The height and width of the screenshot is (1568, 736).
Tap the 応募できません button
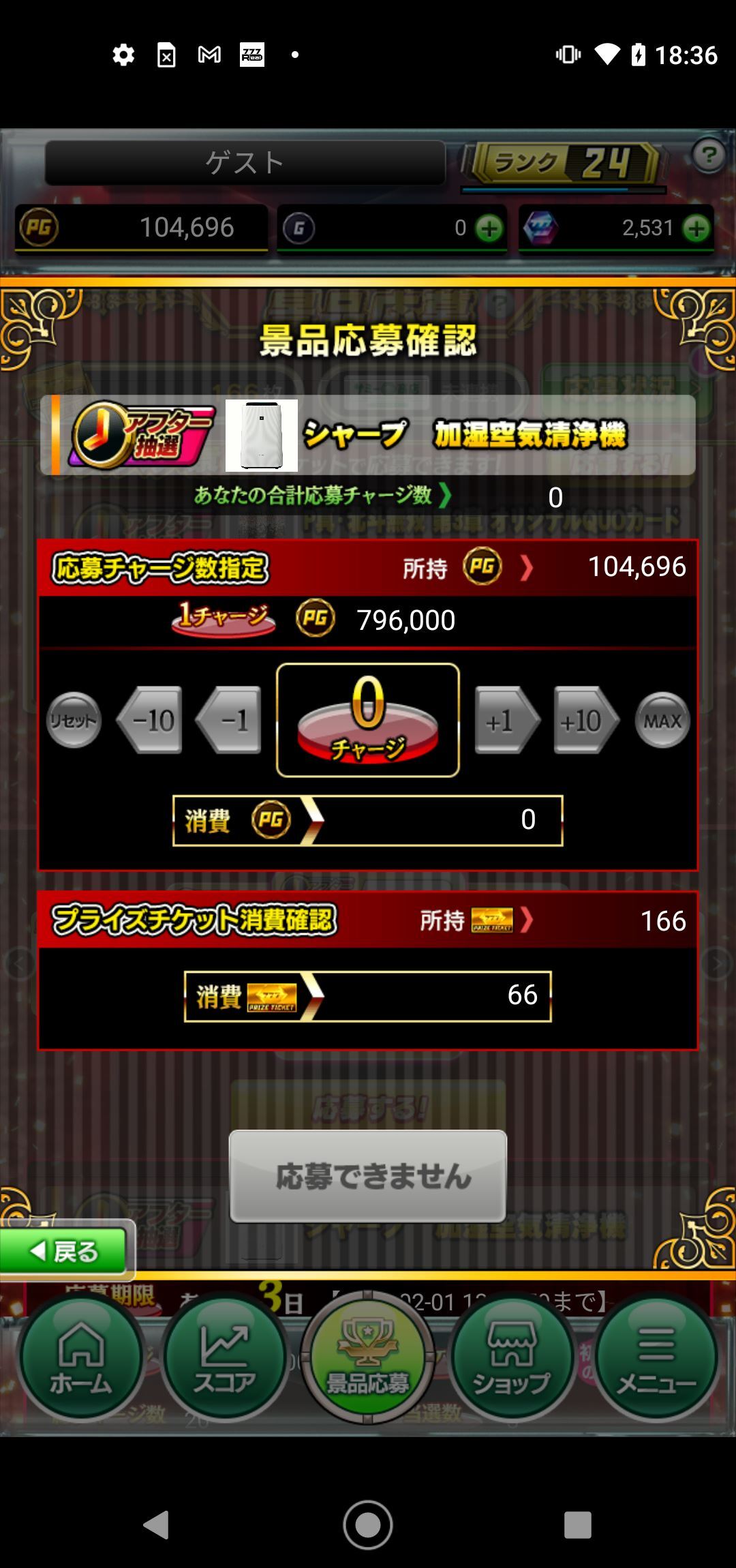[368, 1176]
